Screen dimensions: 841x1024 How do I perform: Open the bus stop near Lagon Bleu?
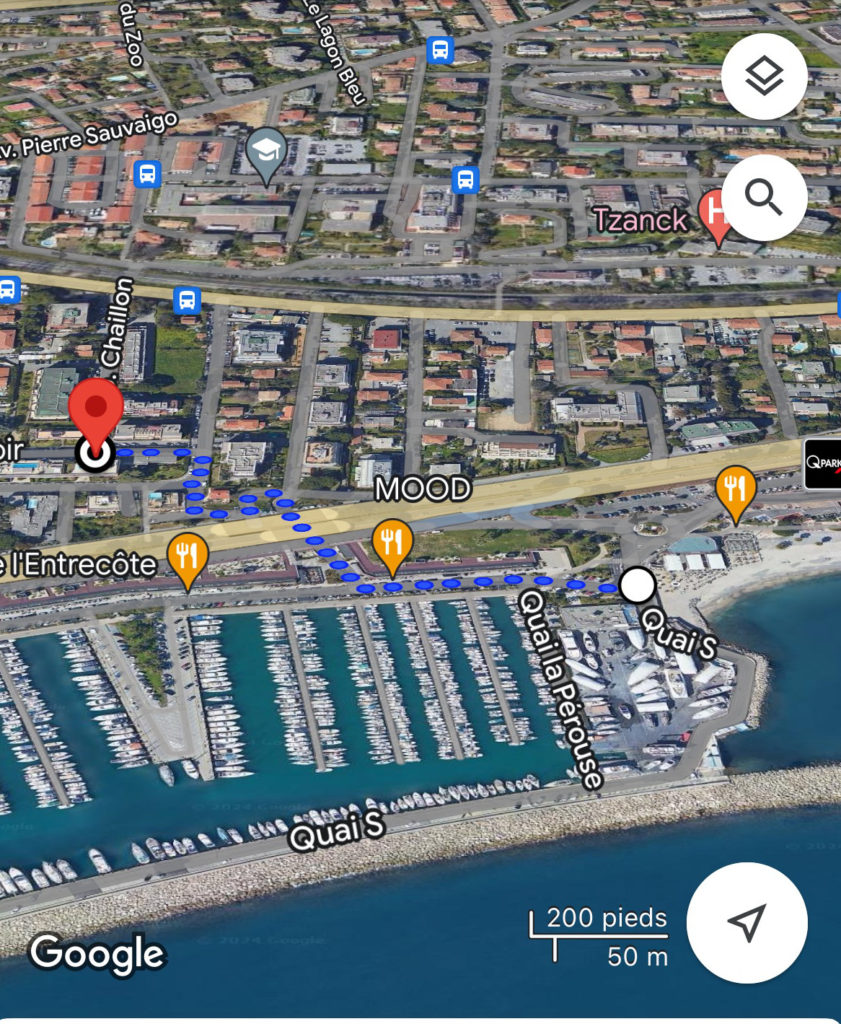[x=439, y=49]
